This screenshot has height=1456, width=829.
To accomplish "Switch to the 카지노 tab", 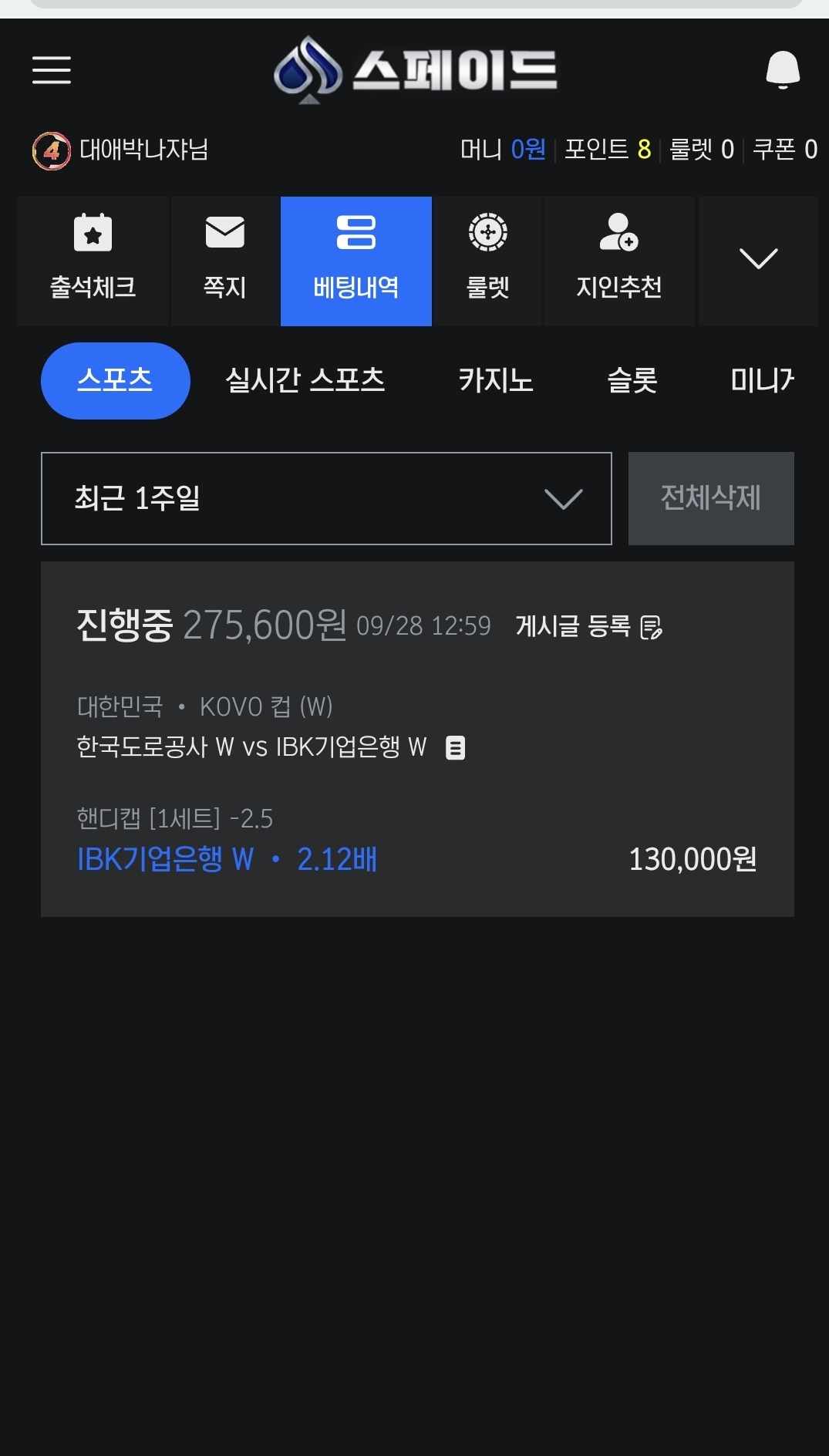I will point(496,381).
